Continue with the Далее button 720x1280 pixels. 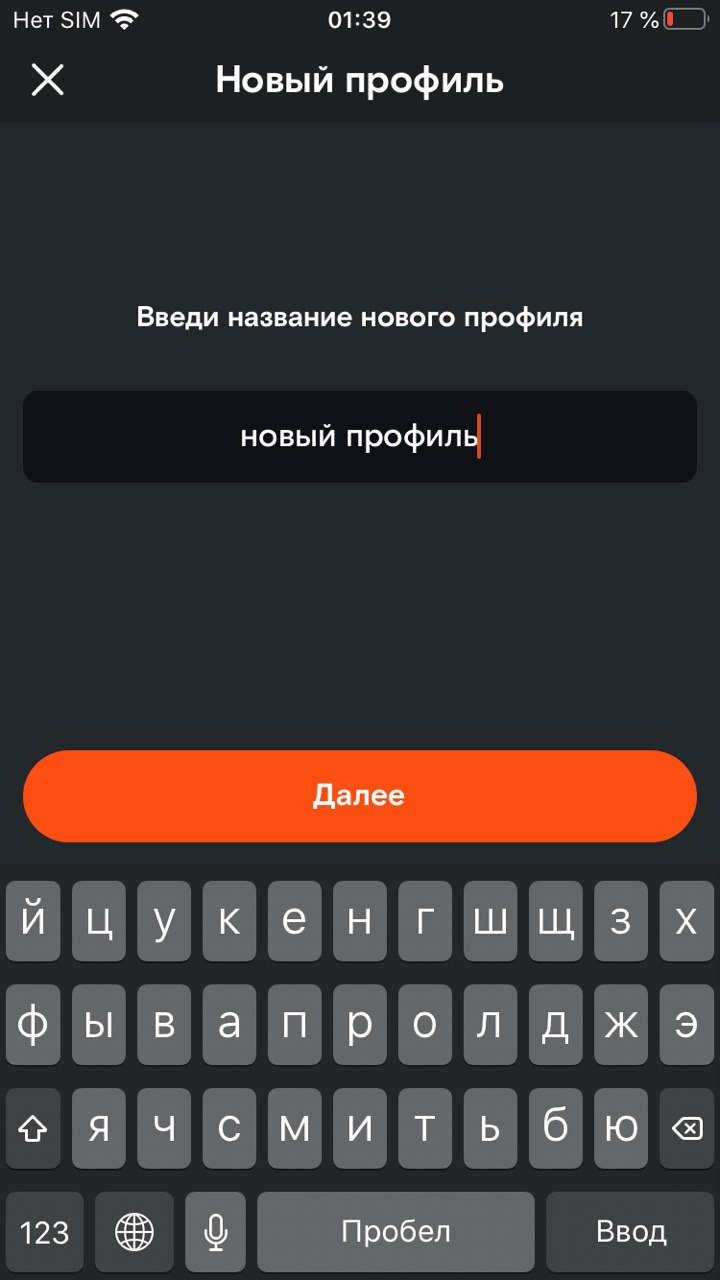[360, 796]
